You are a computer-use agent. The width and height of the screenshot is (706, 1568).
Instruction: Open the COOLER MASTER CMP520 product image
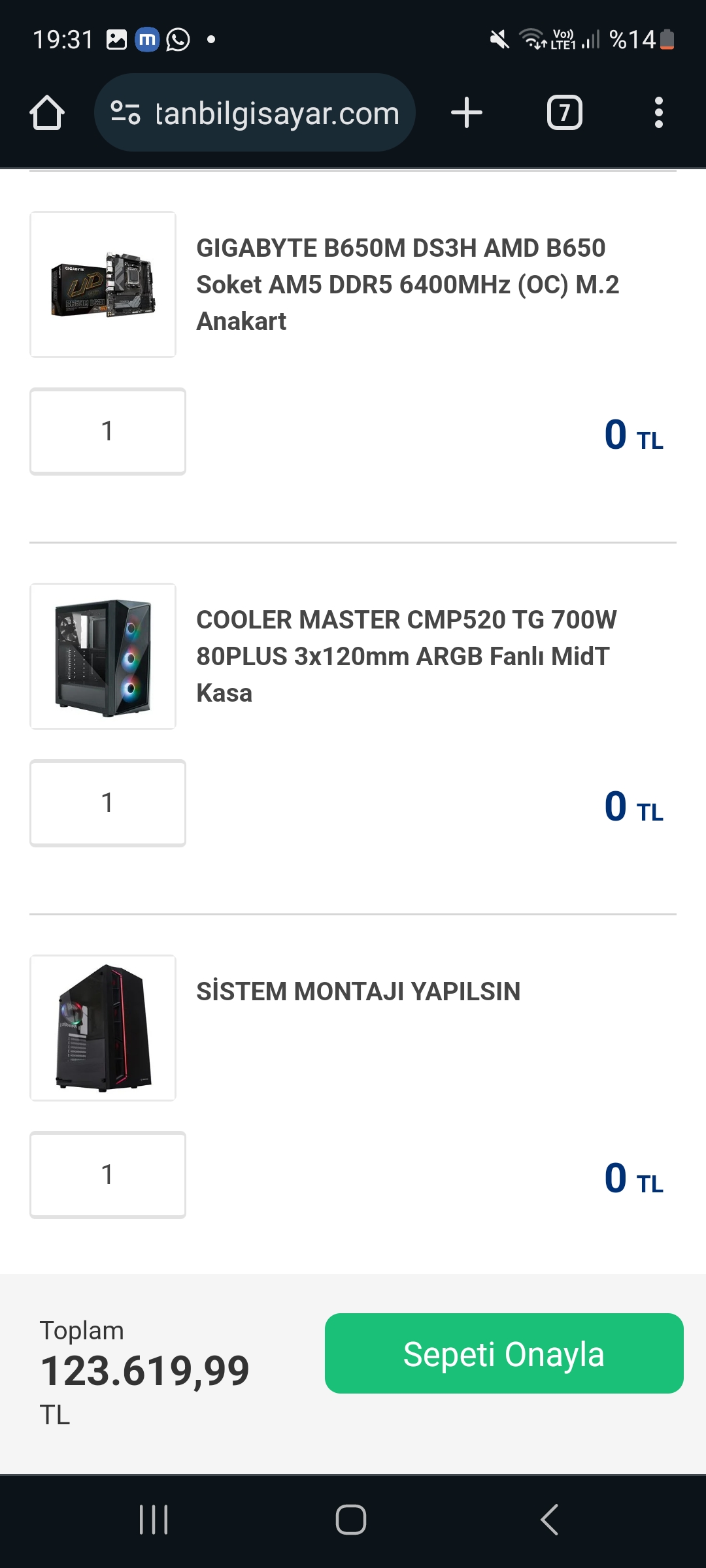coord(103,657)
